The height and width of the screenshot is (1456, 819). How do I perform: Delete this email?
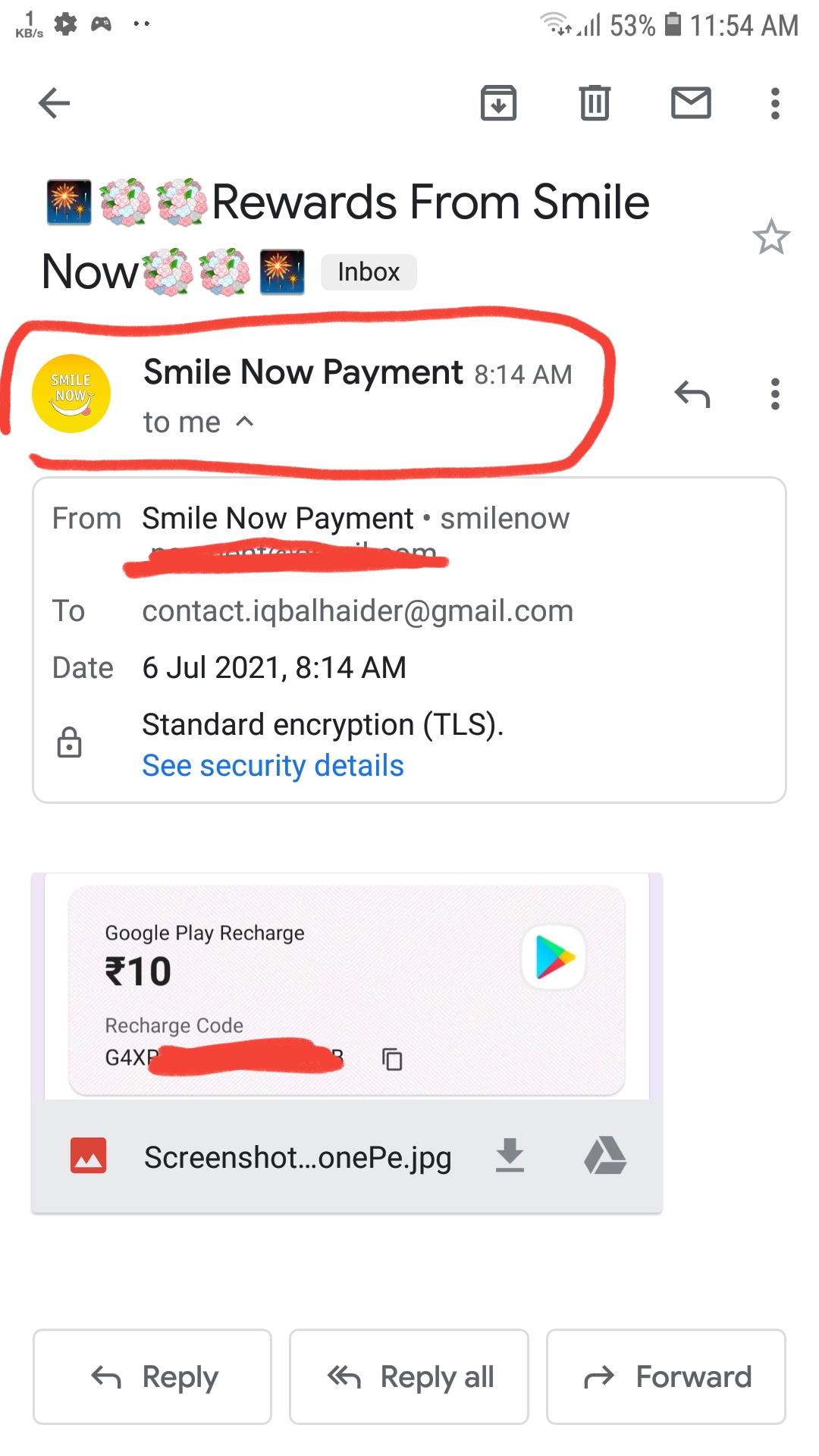(x=595, y=103)
